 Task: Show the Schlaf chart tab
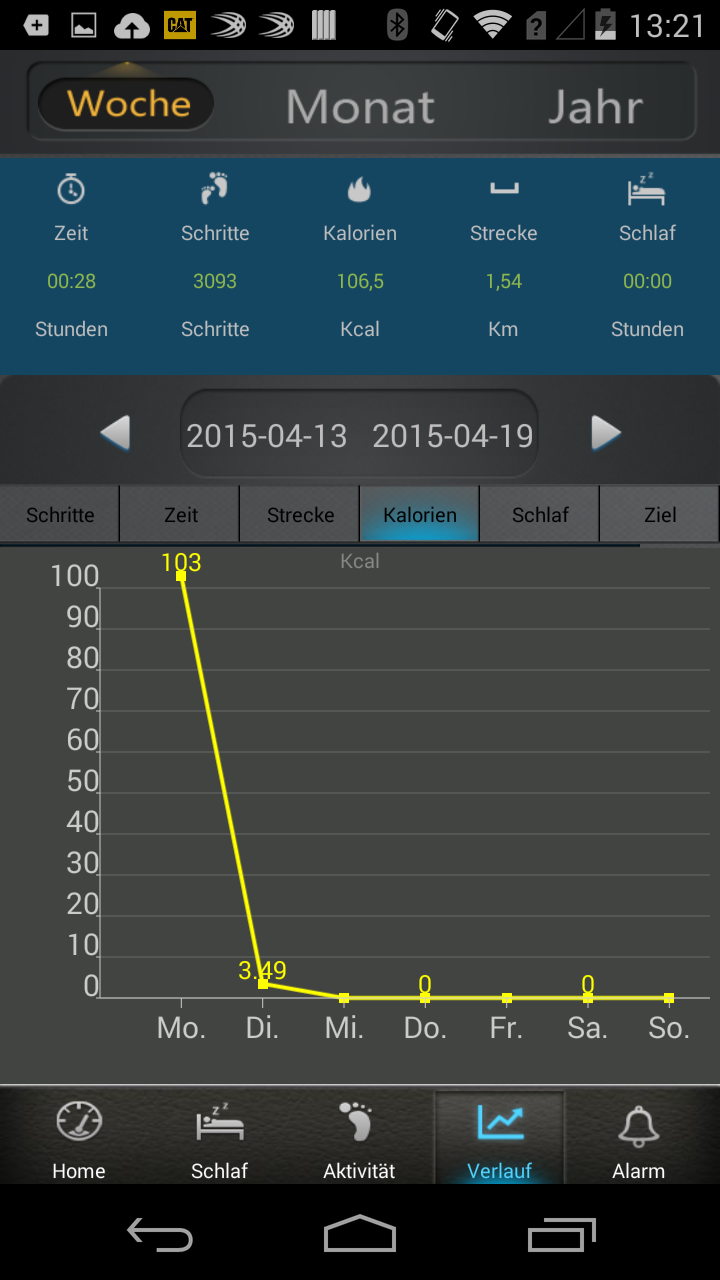[540, 515]
